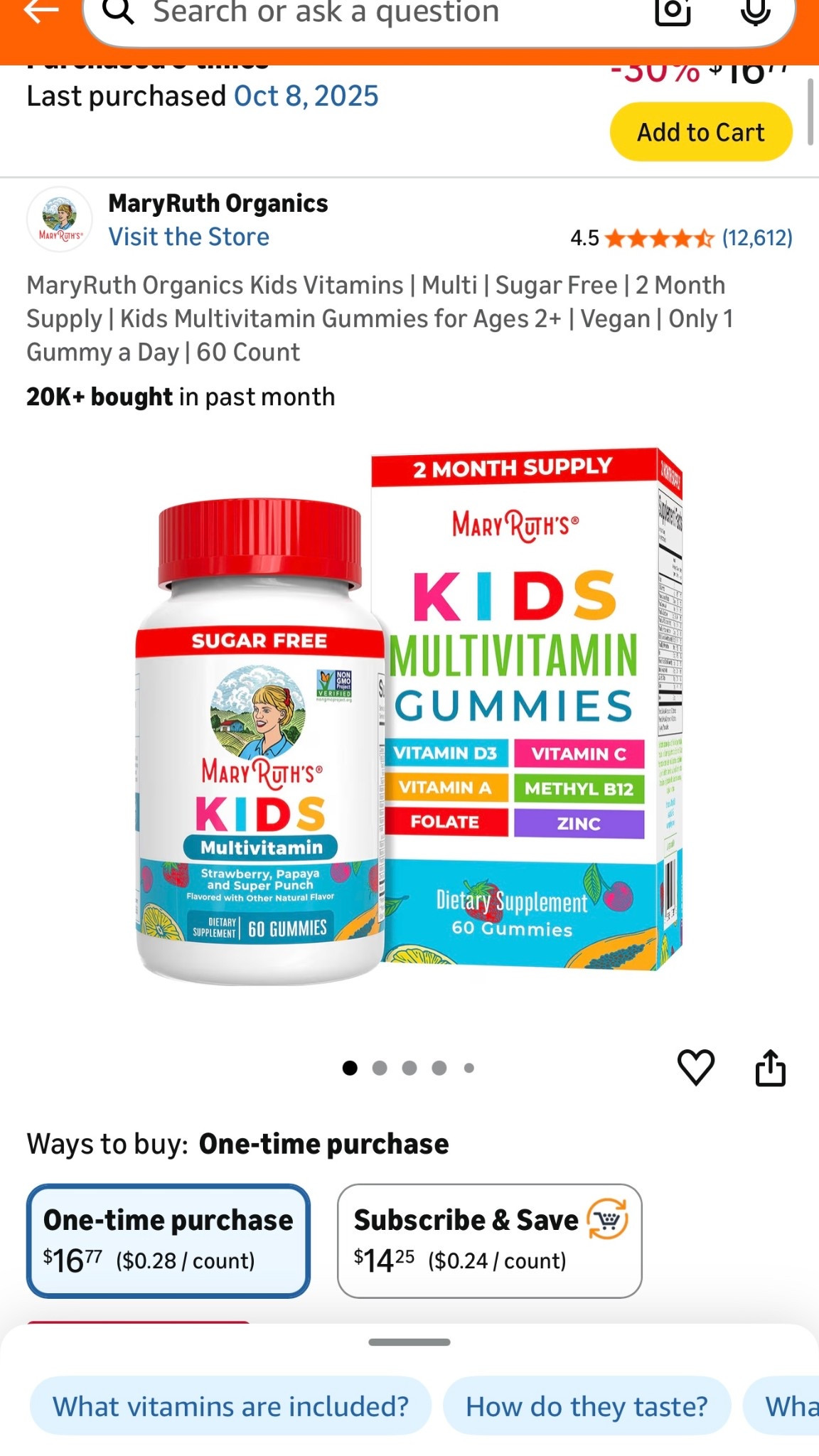Save the item with the heart icon

(x=695, y=1067)
